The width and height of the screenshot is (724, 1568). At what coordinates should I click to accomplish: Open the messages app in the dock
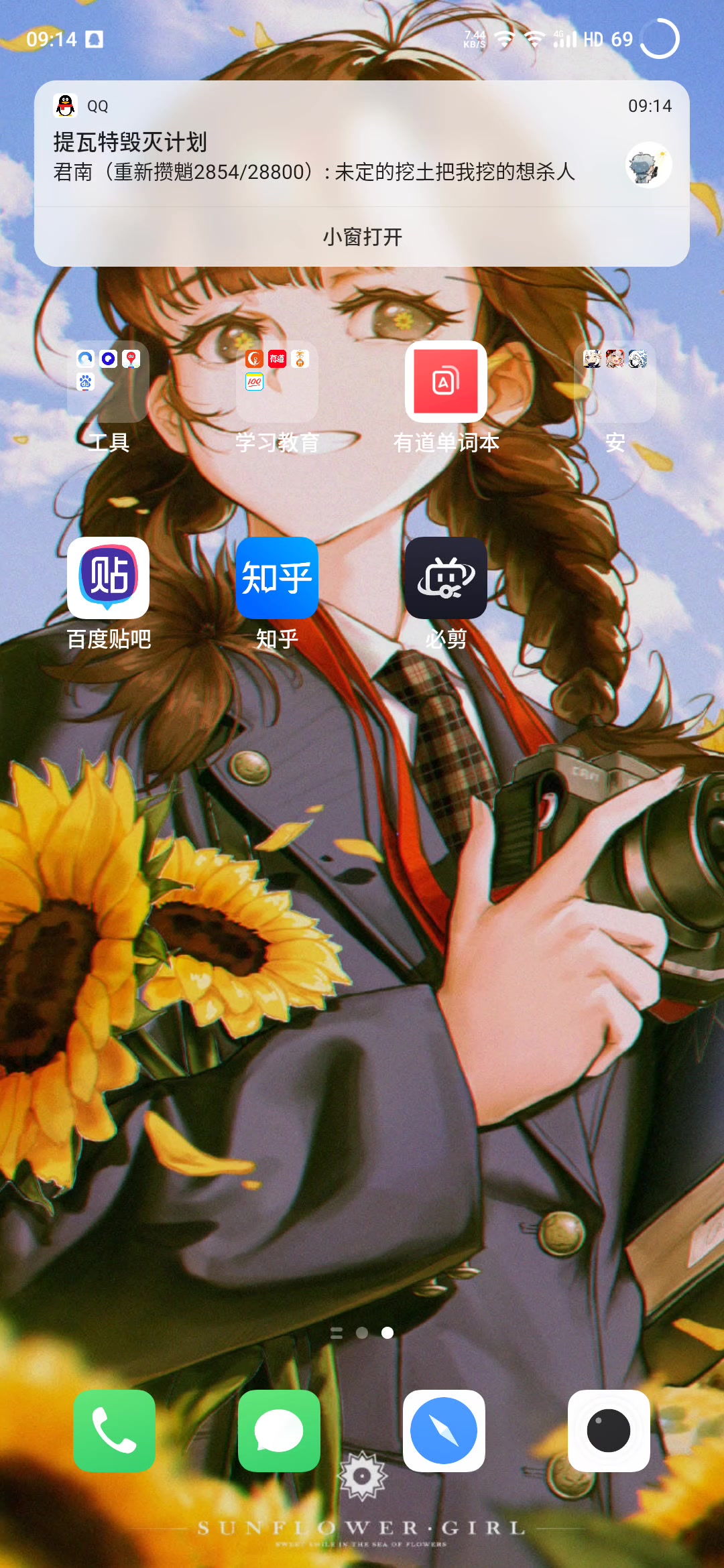[x=279, y=1431]
